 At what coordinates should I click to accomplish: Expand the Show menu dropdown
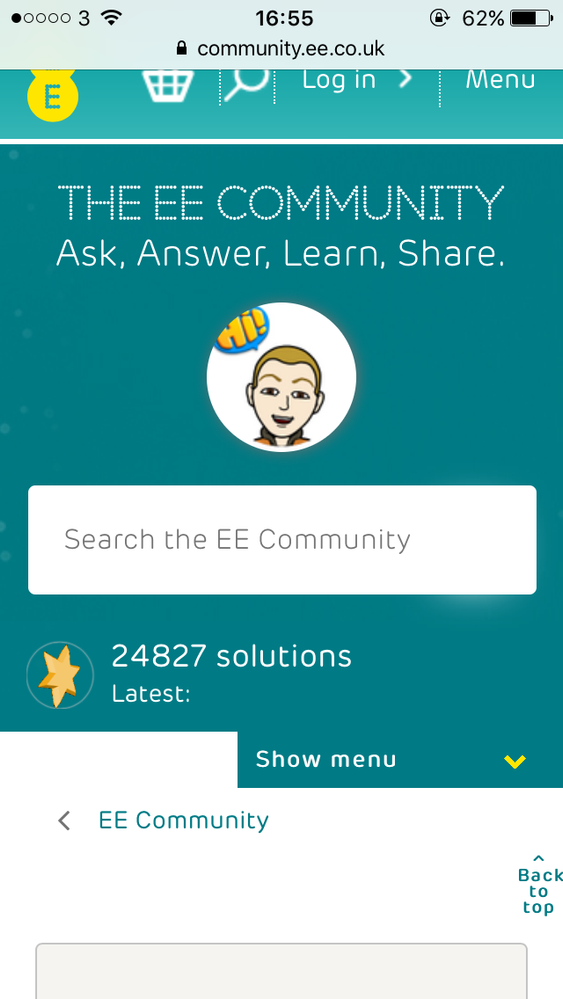coord(400,759)
